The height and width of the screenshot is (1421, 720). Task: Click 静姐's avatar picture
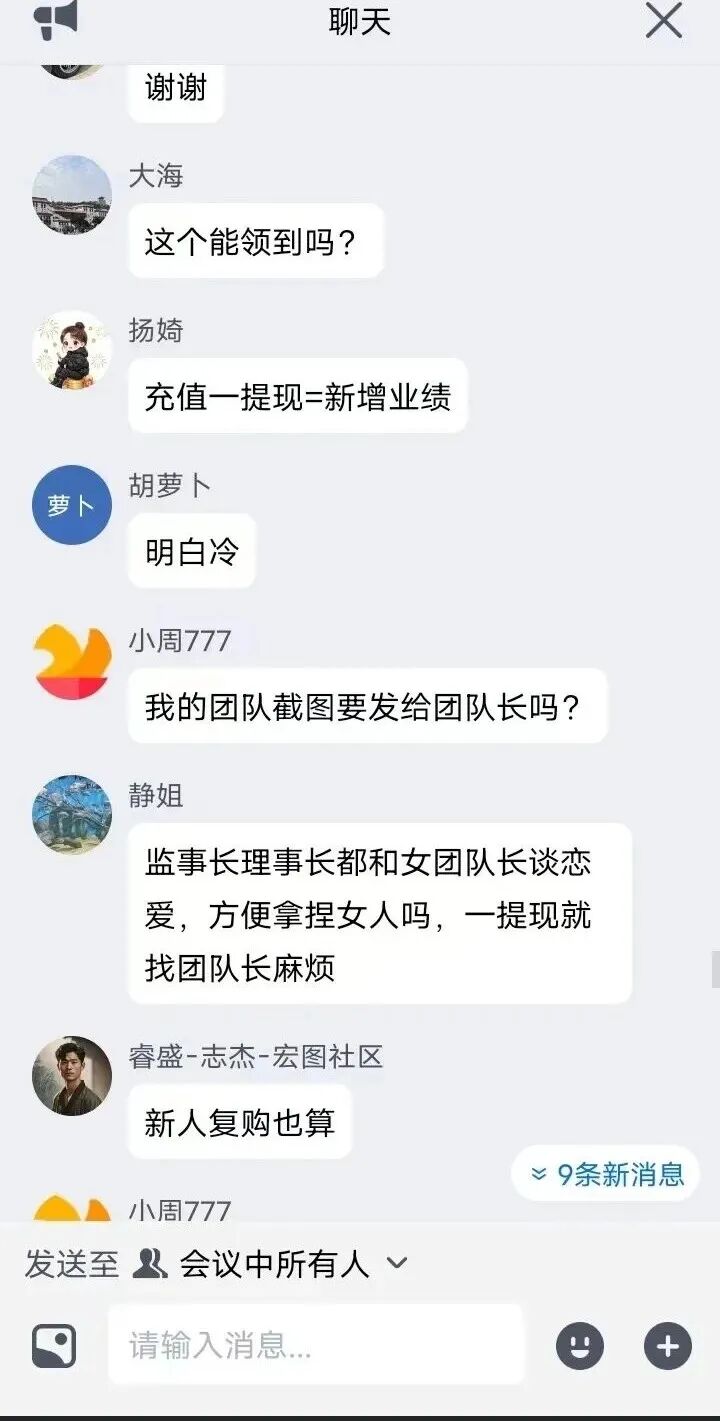71,816
